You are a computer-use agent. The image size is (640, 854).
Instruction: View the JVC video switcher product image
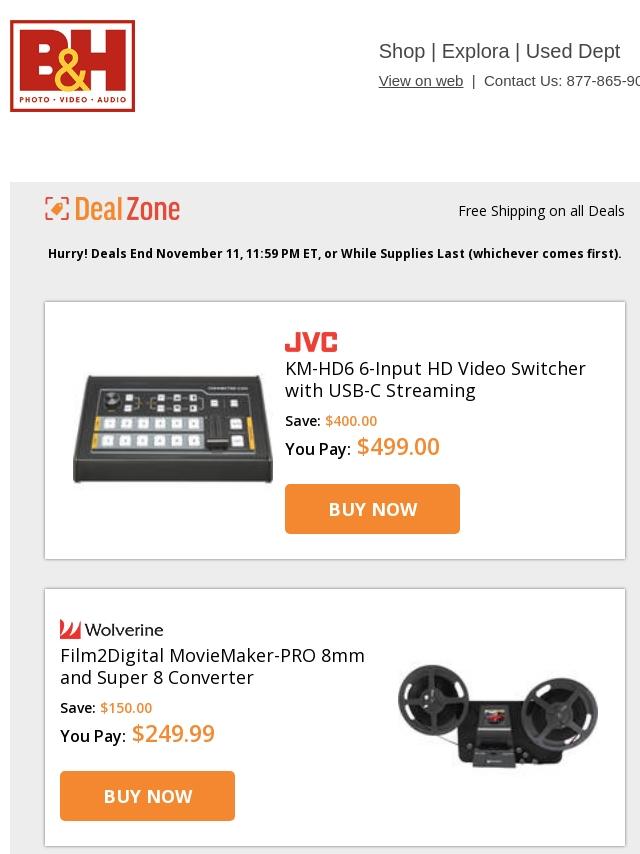pos(172,429)
